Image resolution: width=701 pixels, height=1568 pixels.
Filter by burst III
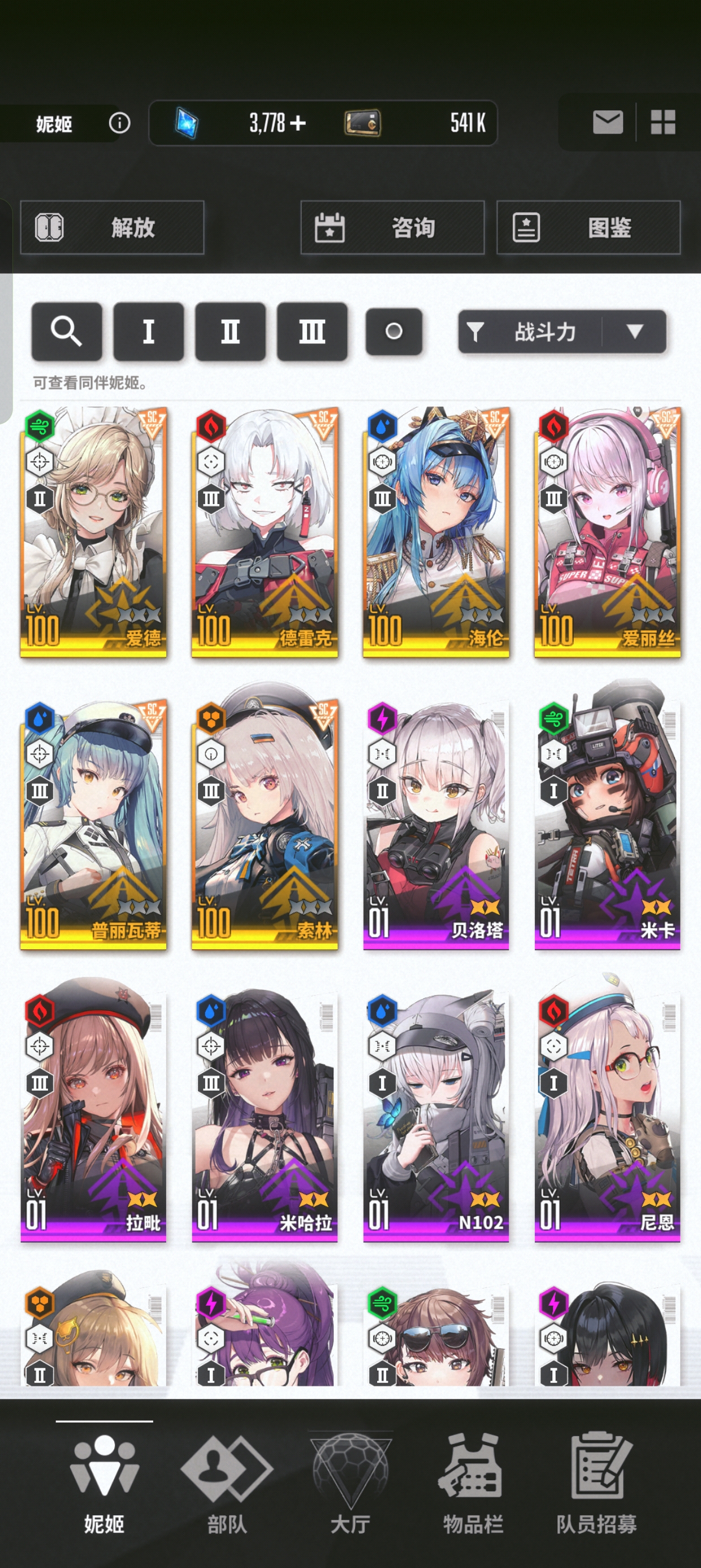click(x=311, y=331)
